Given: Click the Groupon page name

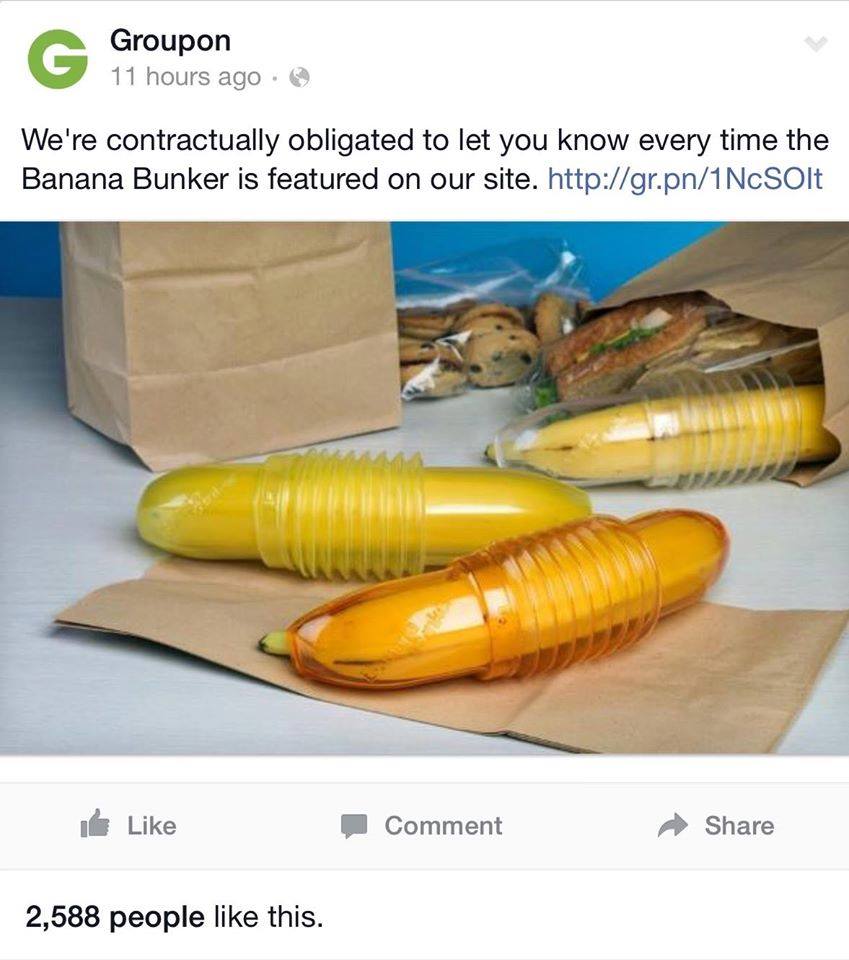Looking at the screenshot, I should [168, 41].
